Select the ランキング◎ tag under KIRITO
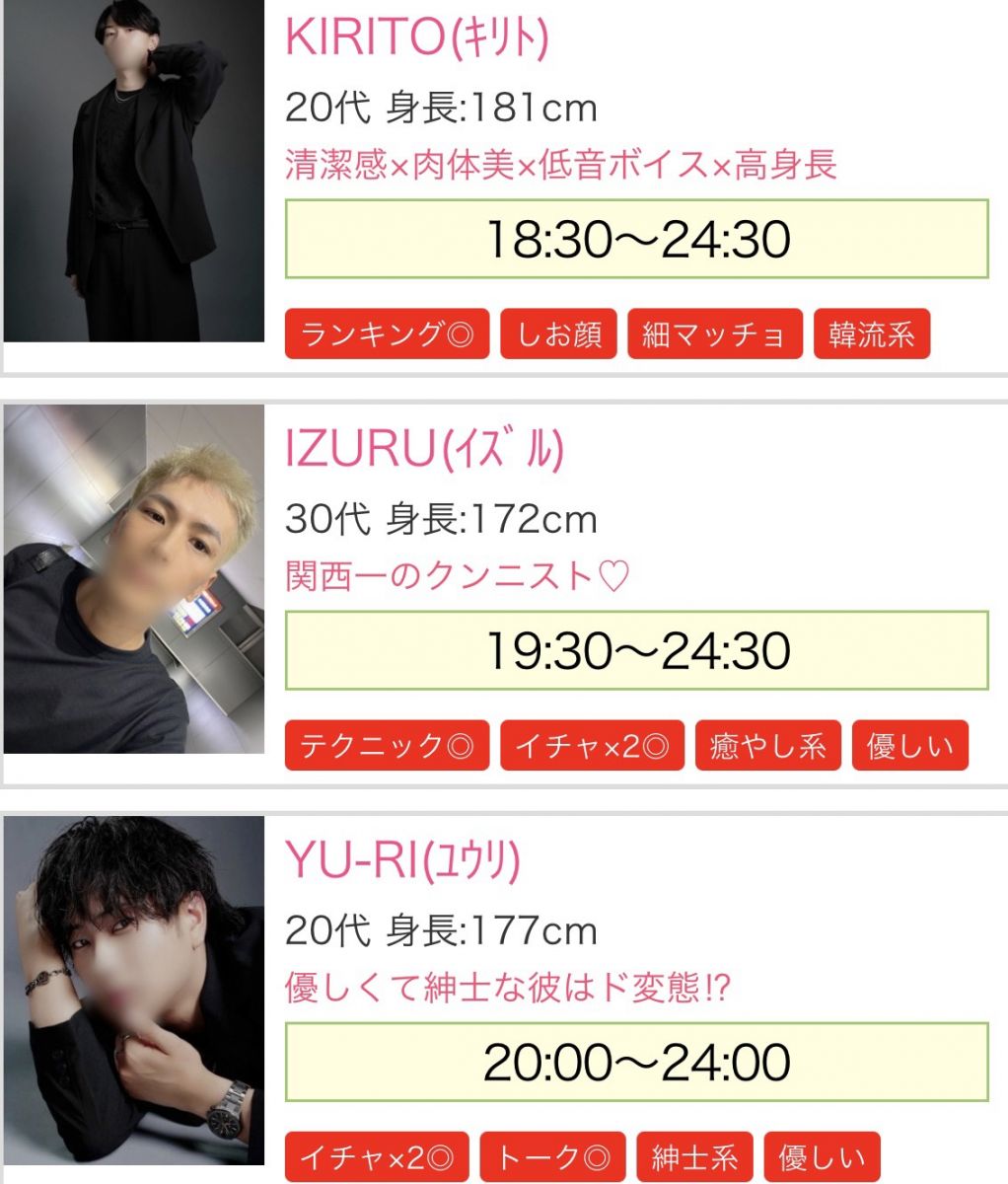 coord(387,334)
